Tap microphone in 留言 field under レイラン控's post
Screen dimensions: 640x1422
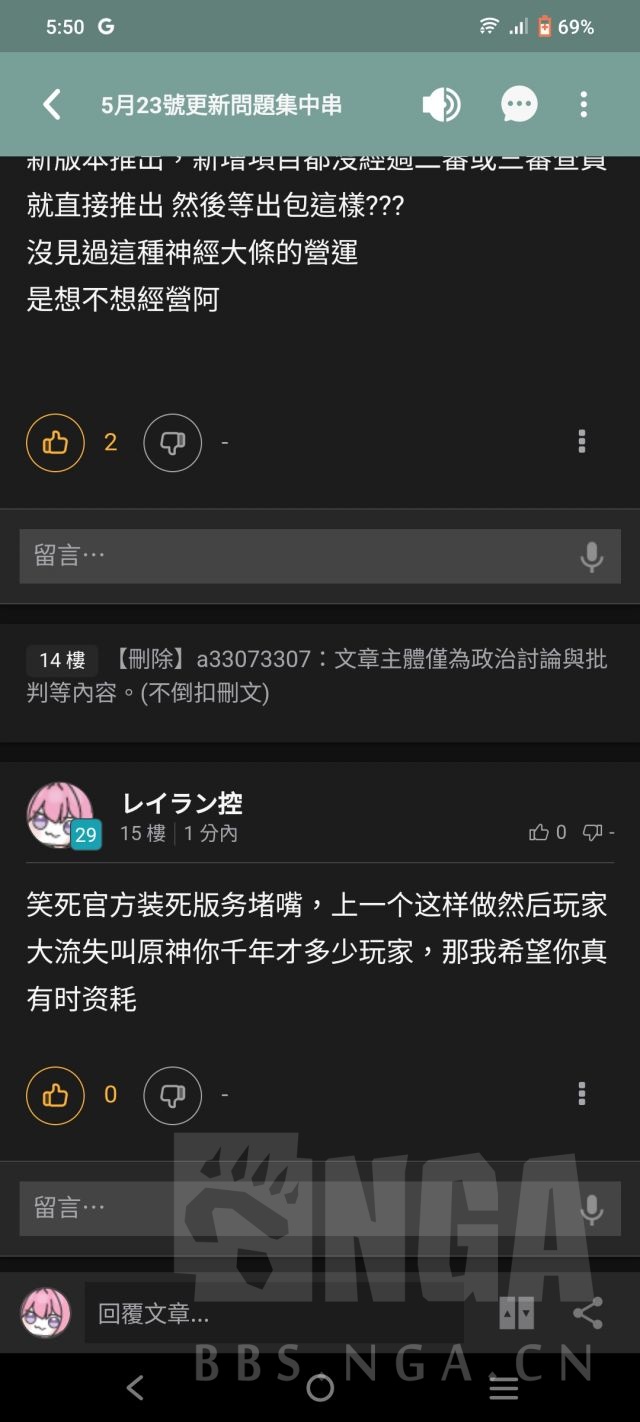592,1209
